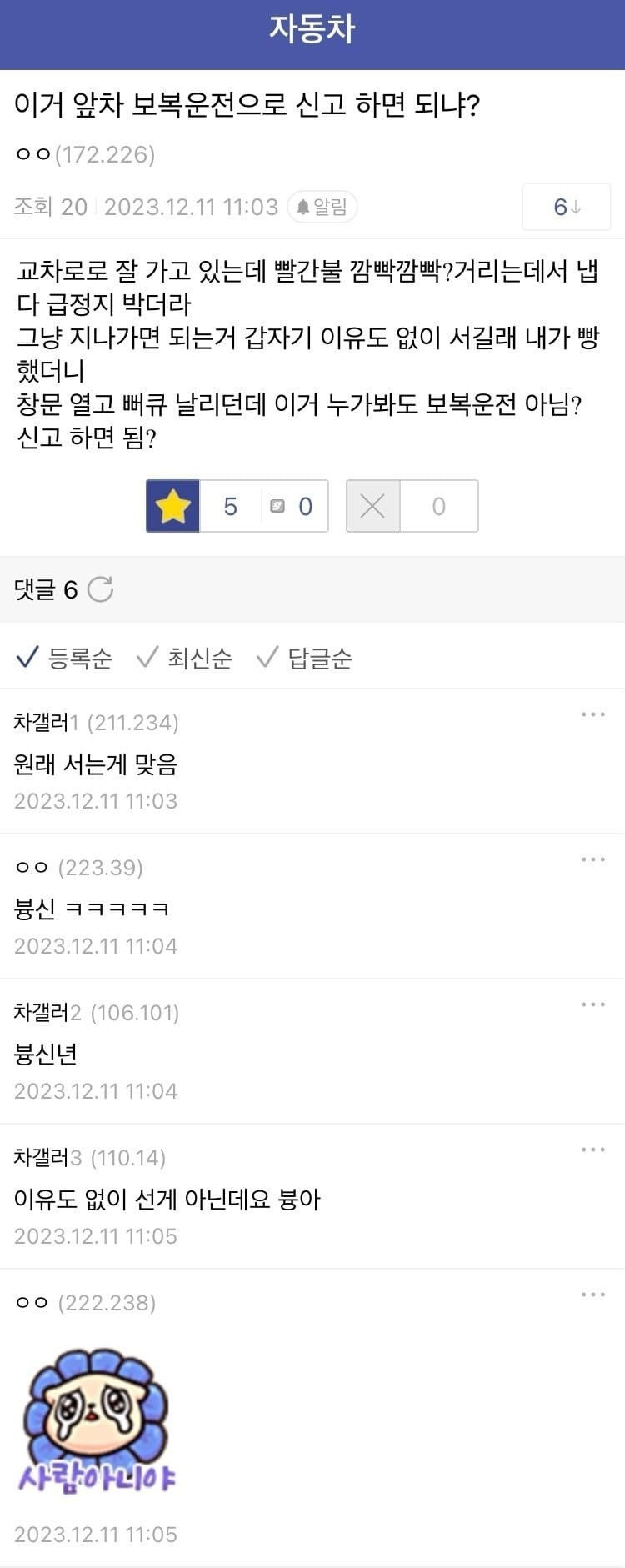The width and height of the screenshot is (625, 1568).
Task: Sort comments by 등록순
Action: coord(64,659)
